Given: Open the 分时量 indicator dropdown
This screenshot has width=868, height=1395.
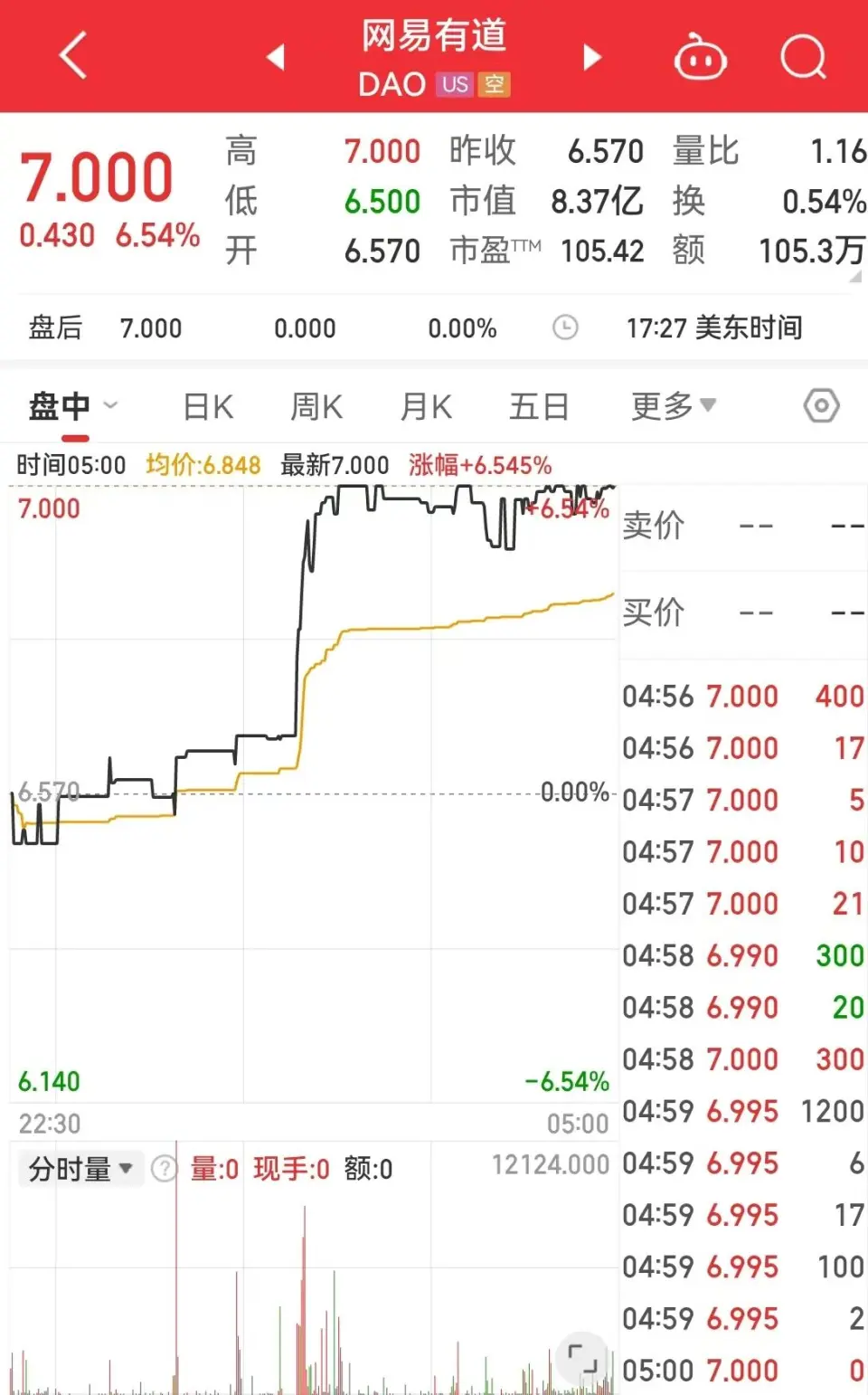Looking at the screenshot, I should click(80, 1169).
